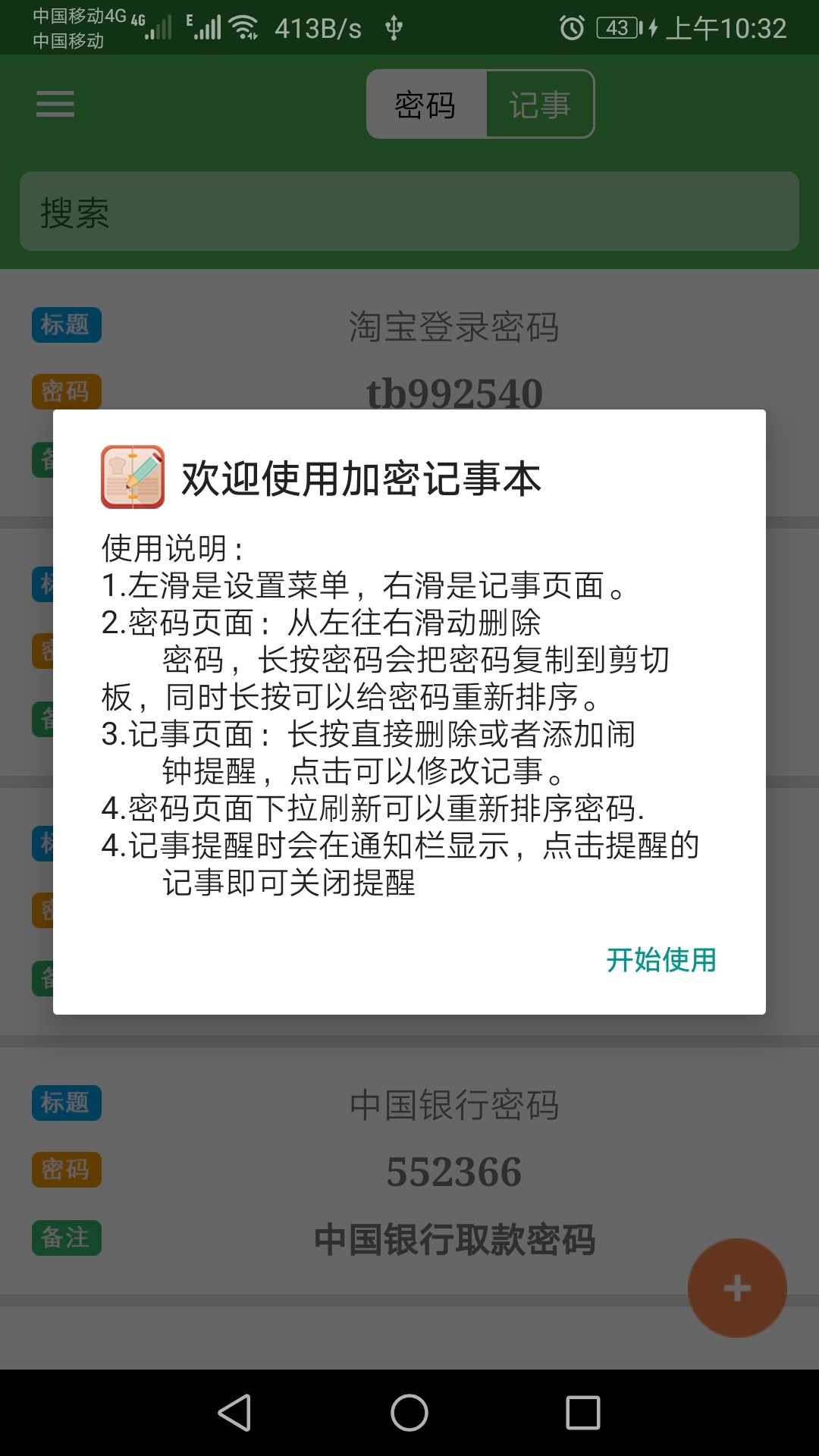Open the 中国银行密码 entry
Image resolution: width=819 pixels, height=1456 pixels.
453,1106
